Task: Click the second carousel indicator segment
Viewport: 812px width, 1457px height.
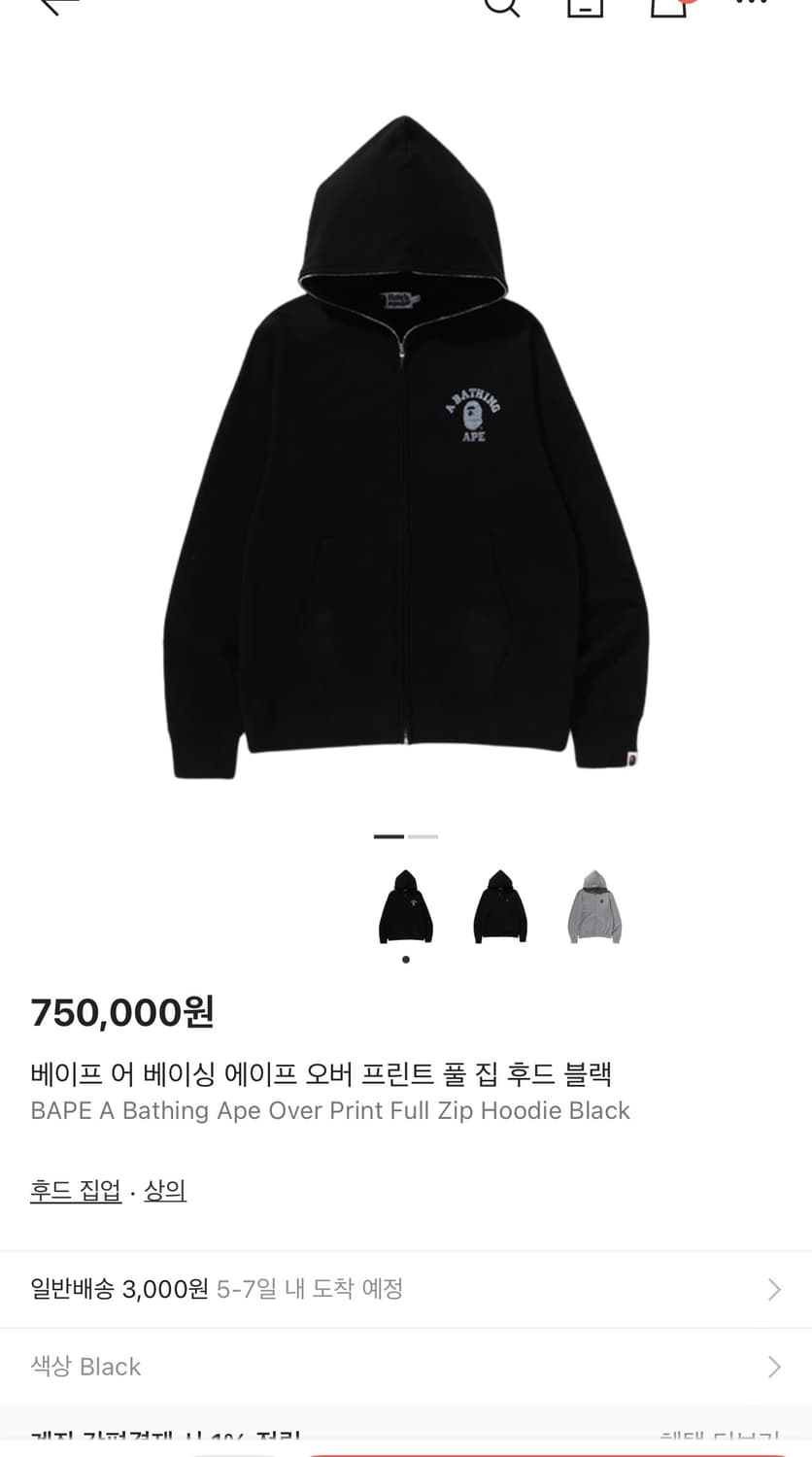Action: [422, 836]
